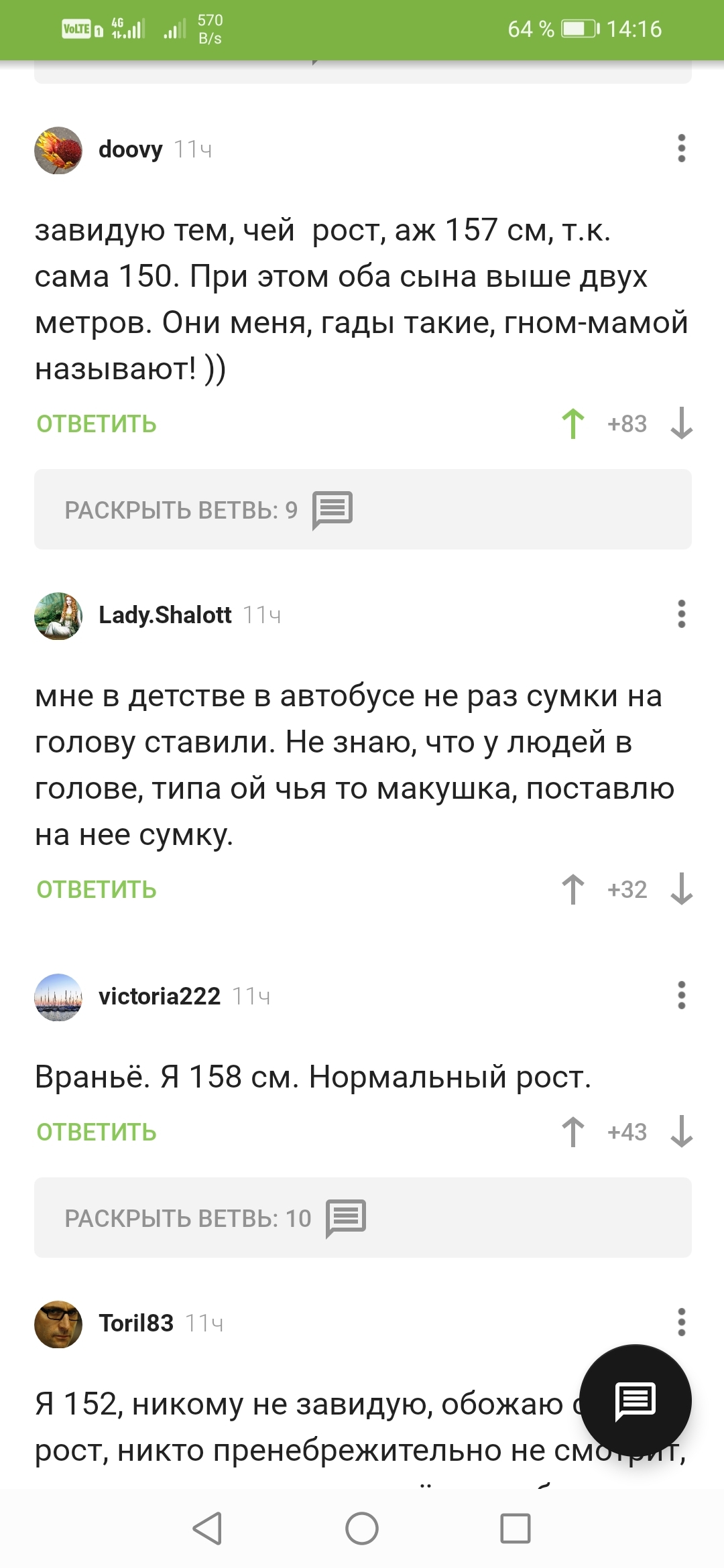Open overflow menu on victoria222's comment
Image resolution: width=724 pixels, height=1568 pixels.
point(681,995)
